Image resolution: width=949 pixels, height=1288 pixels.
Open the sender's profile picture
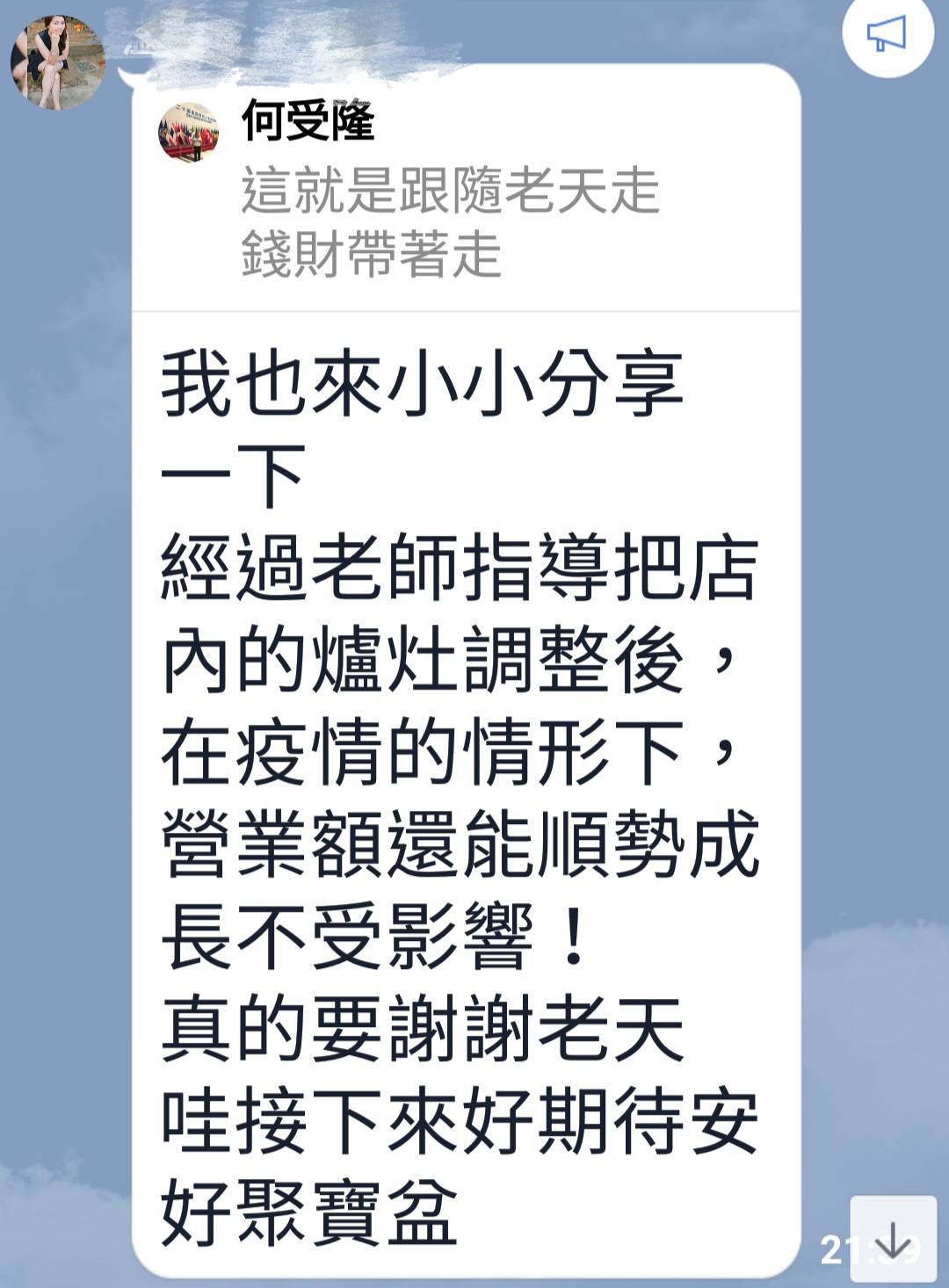coord(58,62)
